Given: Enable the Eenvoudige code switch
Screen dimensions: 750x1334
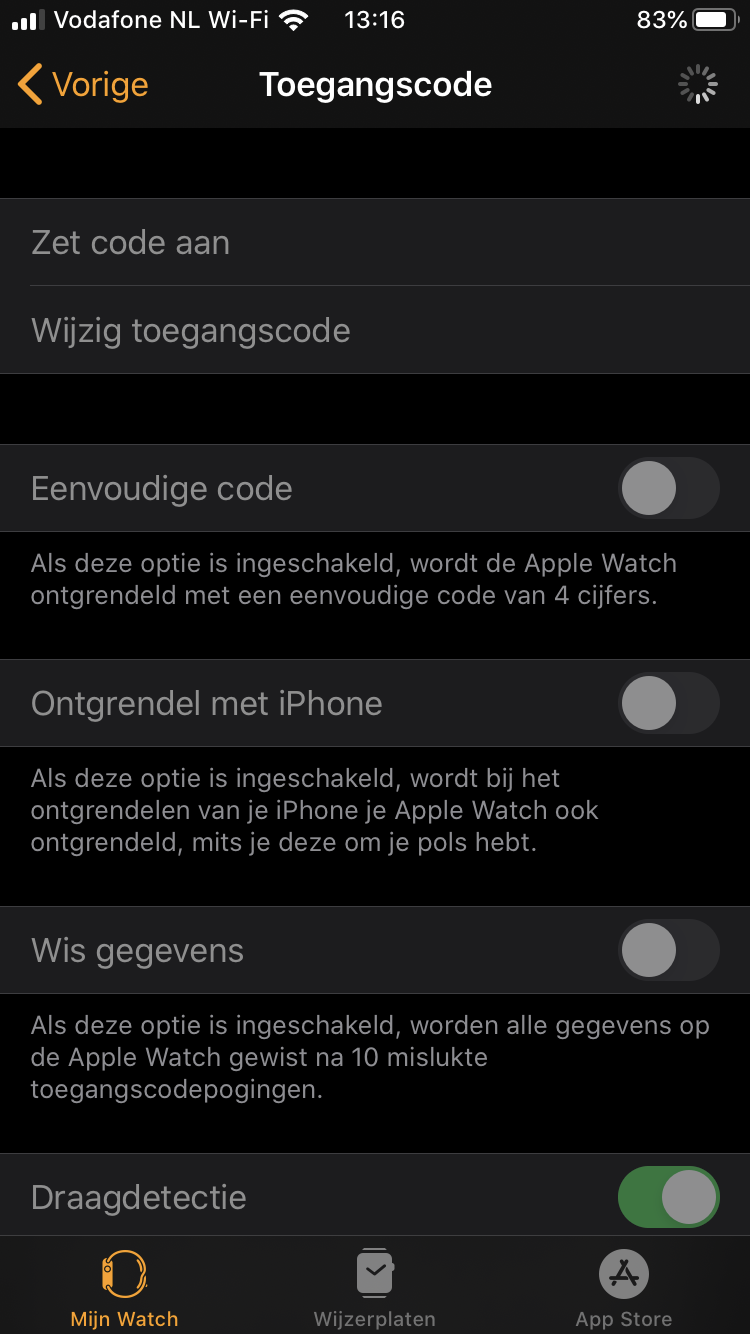Looking at the screenshot, I should pyautogui.click(x=668, y=488).
